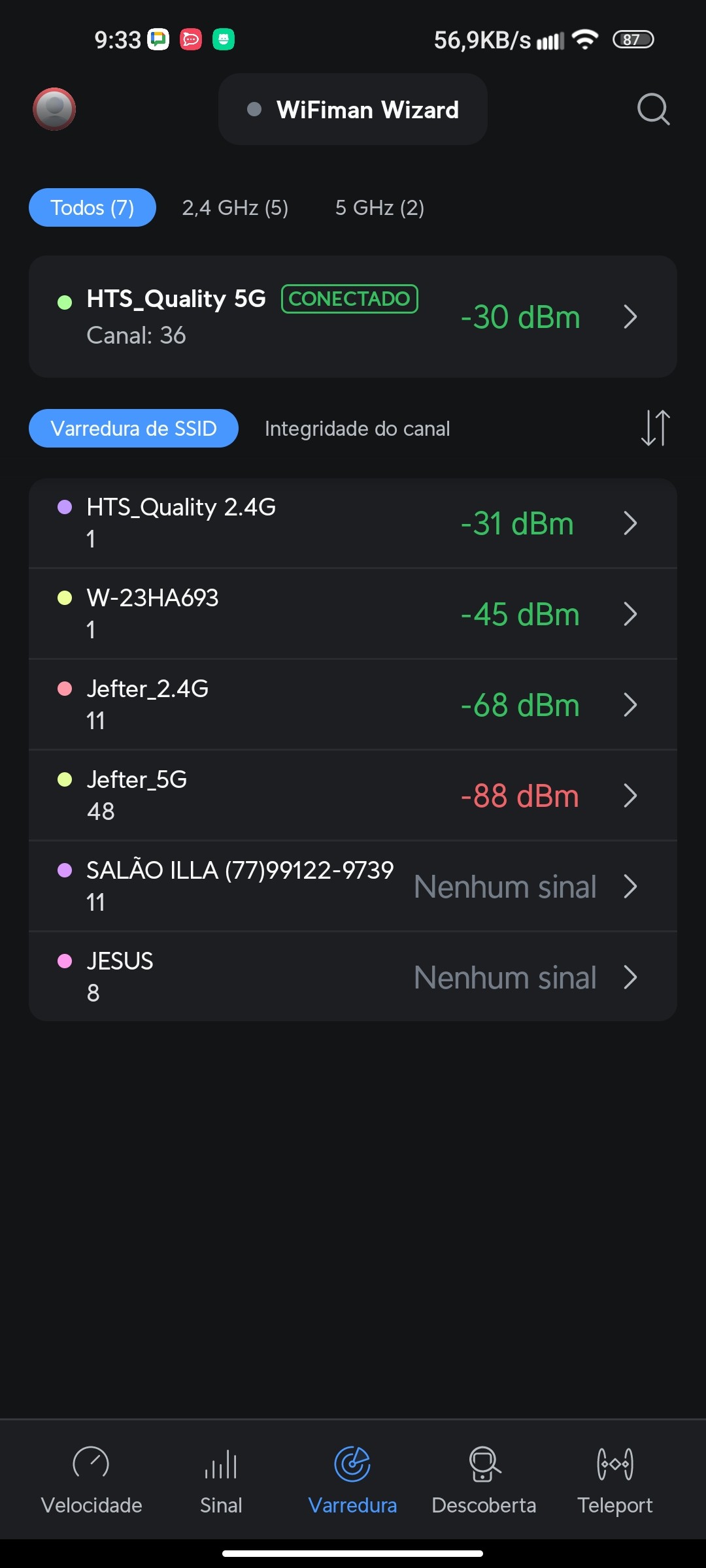
Task: Switch to Integridade do canal view
Action: point(357,429)
